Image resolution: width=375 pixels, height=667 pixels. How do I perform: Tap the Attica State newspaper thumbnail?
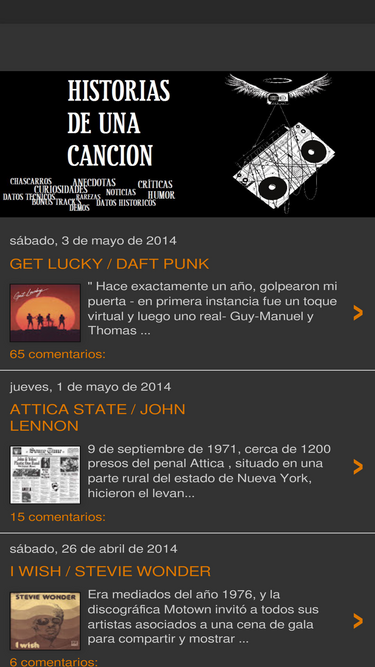coord(45,475)
